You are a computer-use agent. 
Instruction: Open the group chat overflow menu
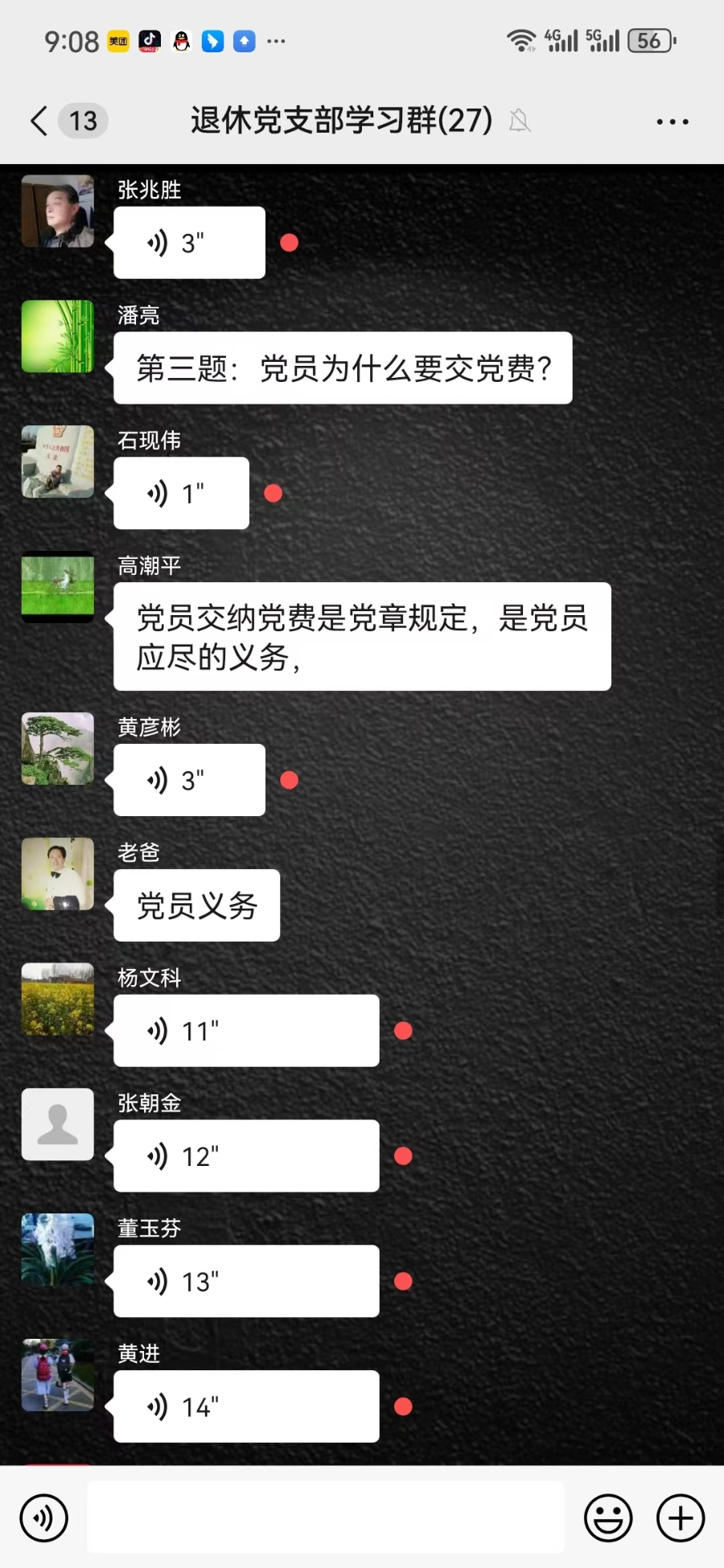[x=672, y=122]
